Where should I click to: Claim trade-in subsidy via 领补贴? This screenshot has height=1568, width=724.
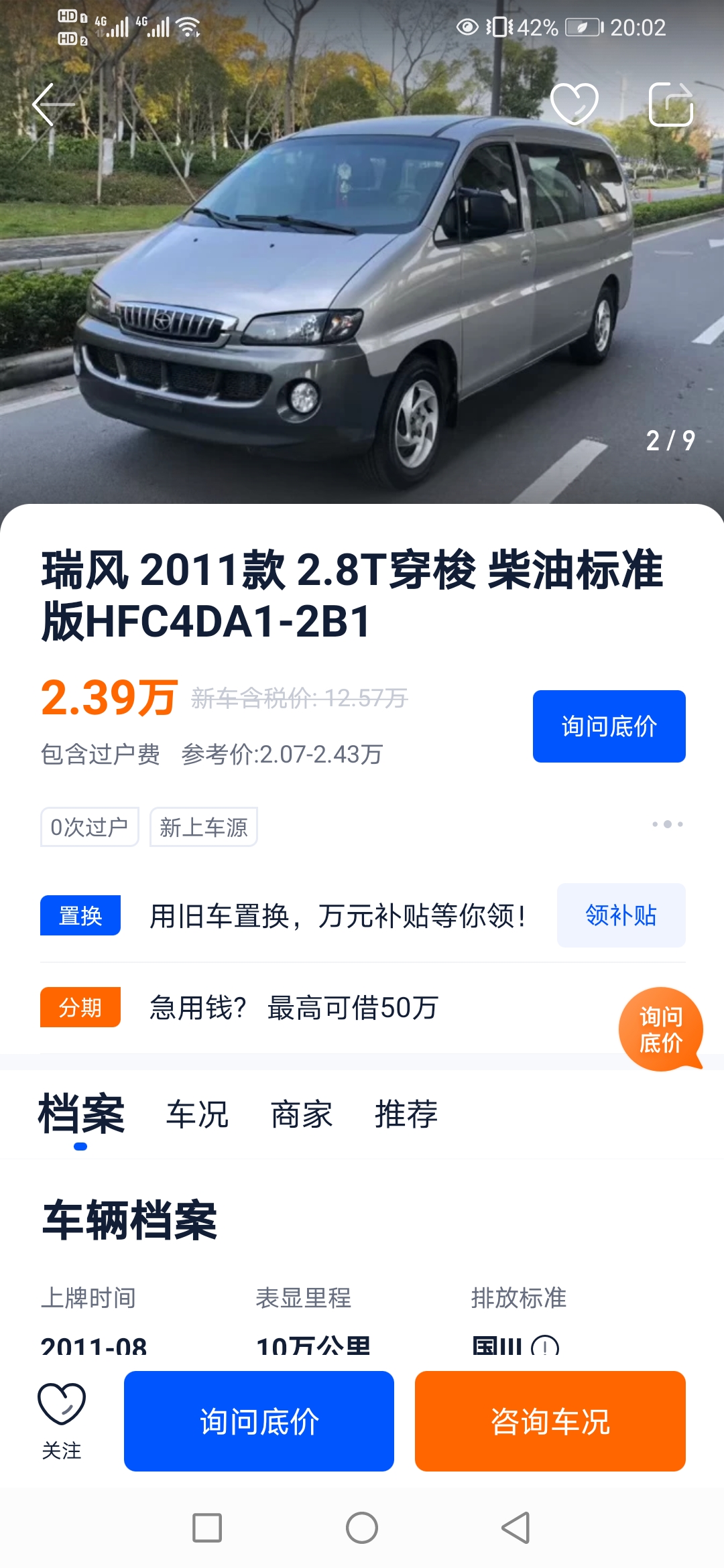click(621, 915)
